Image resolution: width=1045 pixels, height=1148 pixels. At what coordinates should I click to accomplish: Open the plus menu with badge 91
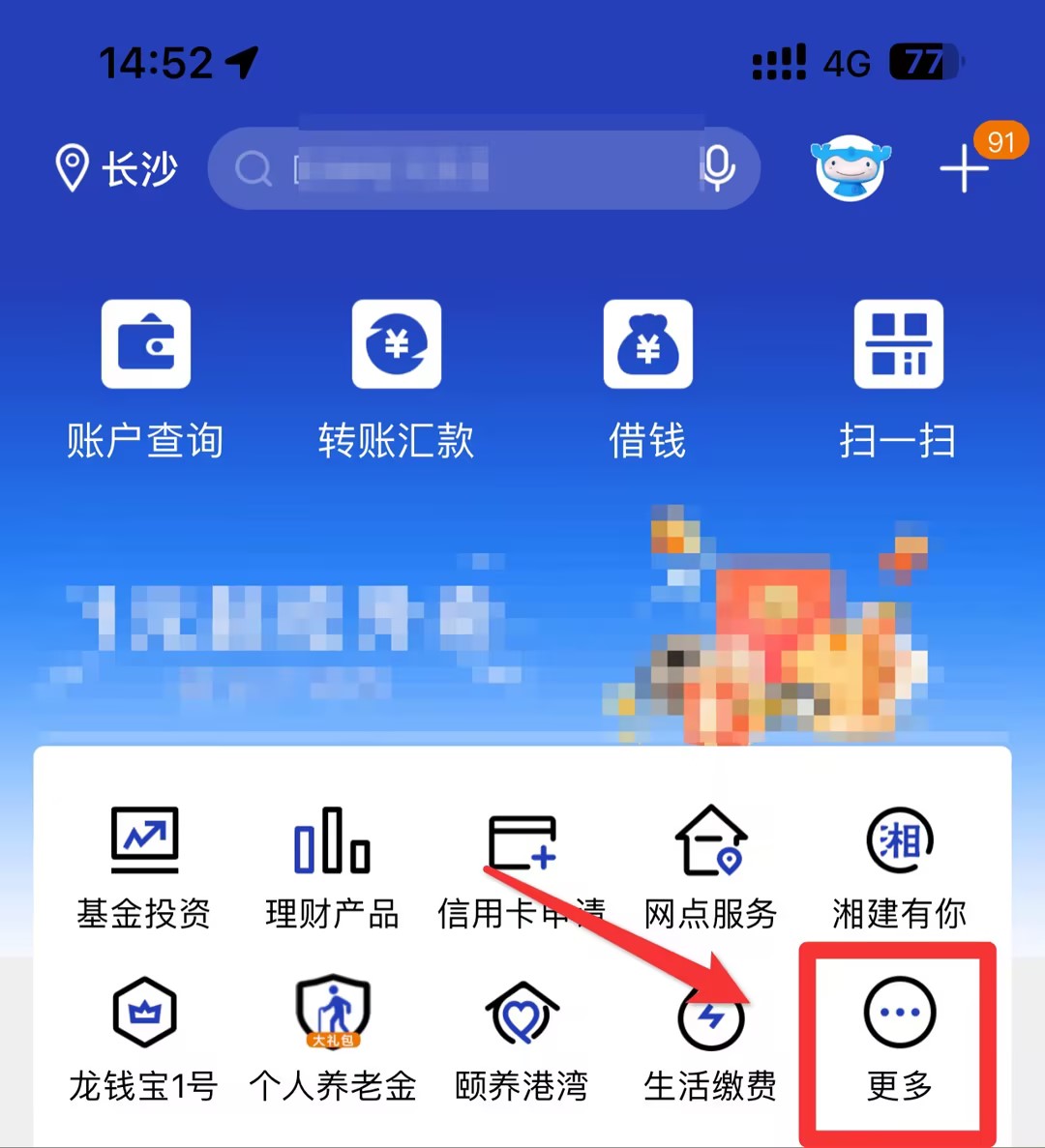[x=966, y=167]
